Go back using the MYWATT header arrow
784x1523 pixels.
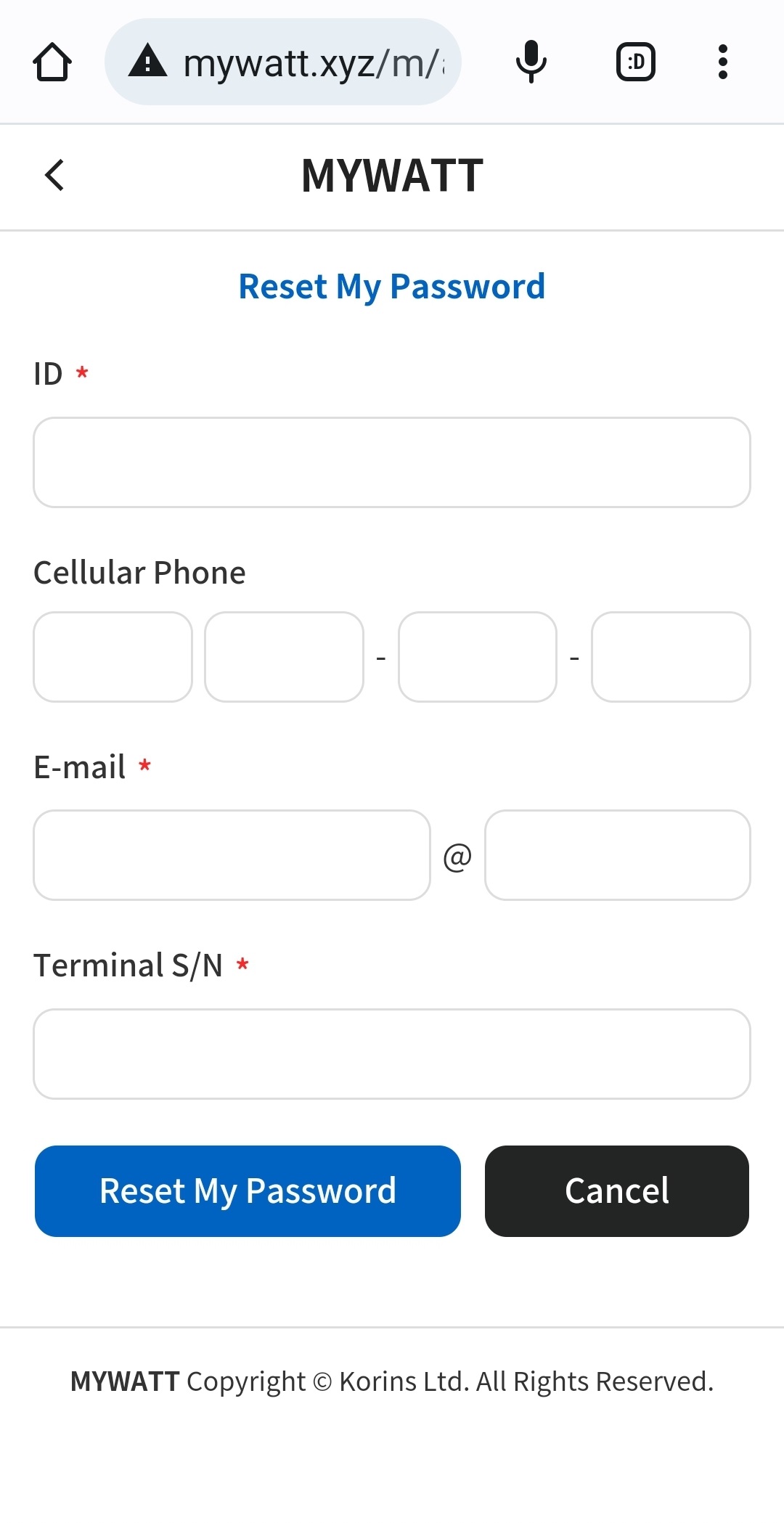click(x=54, y=175)
